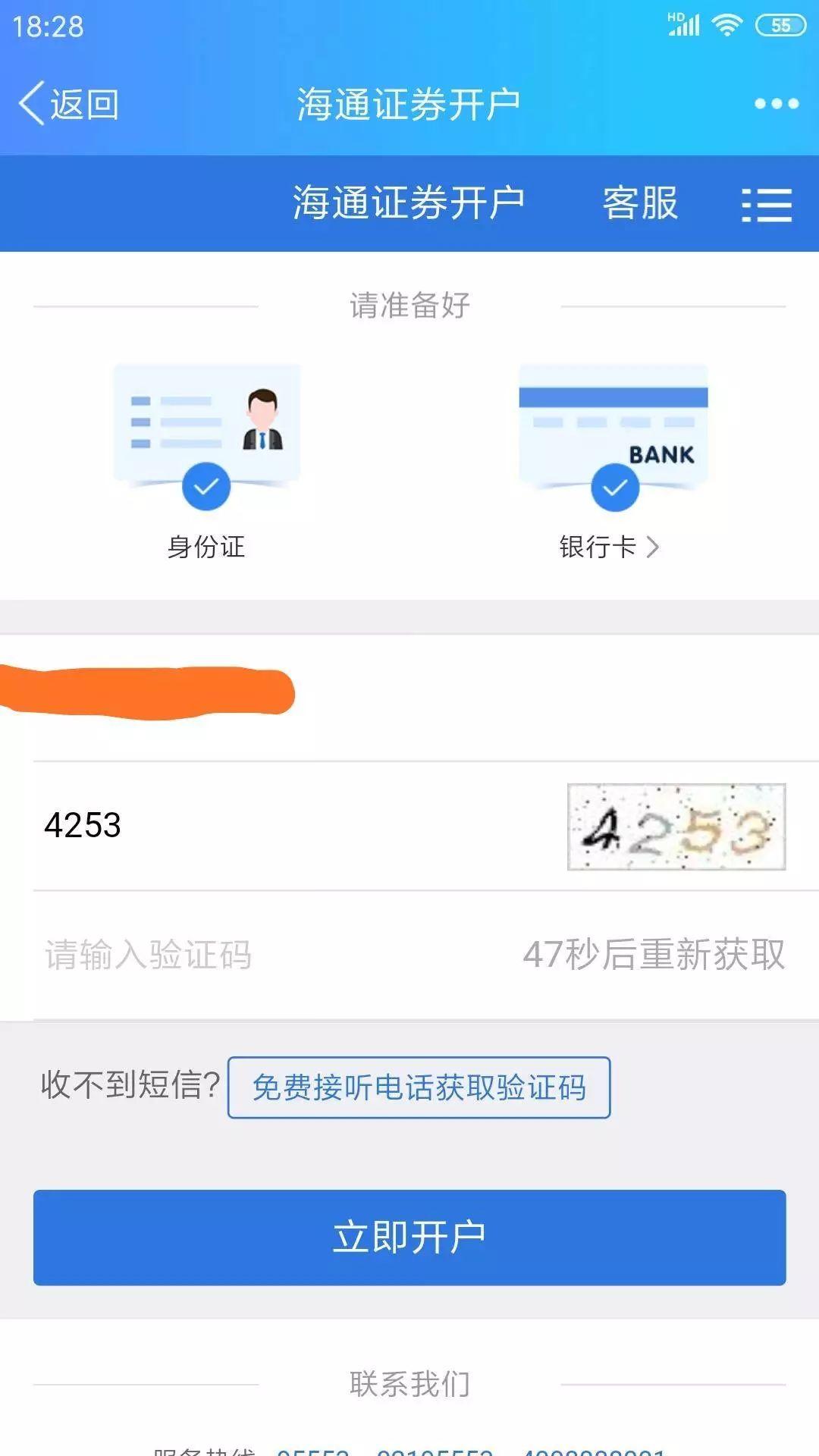Open the 银行卡 supported banks link

point(609,547)
